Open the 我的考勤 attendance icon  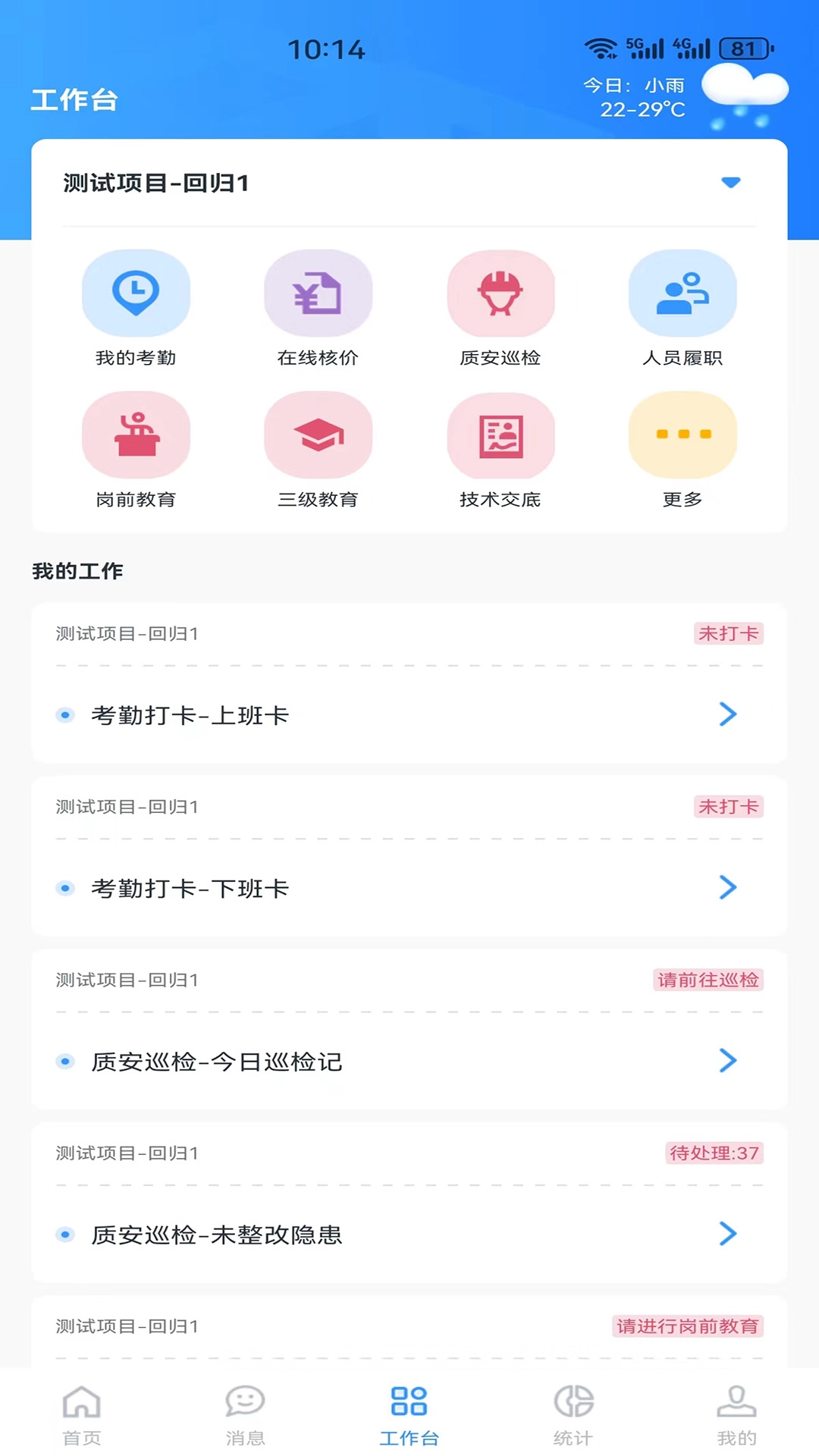136,294
